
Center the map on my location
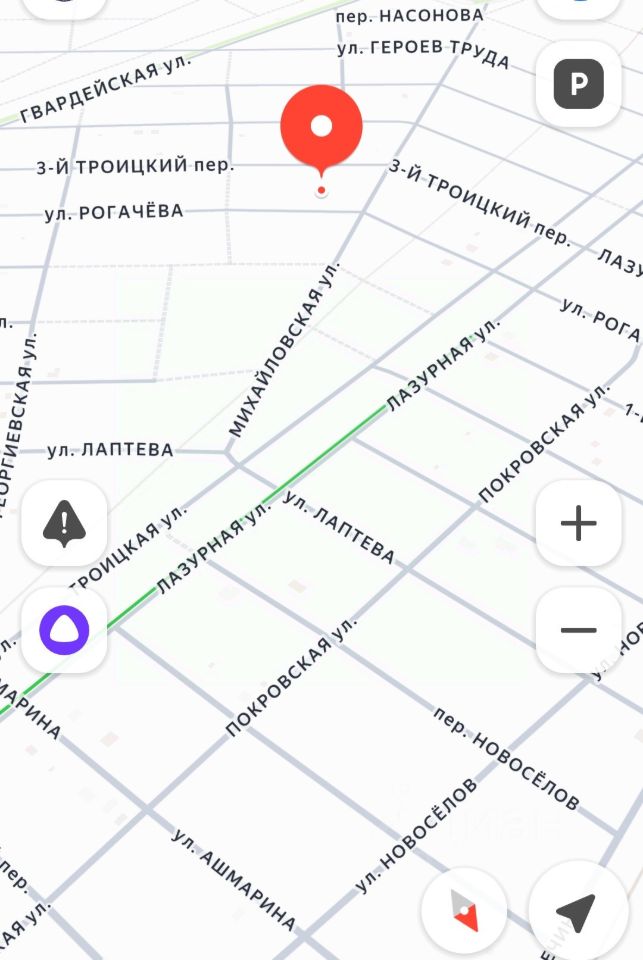point(576,911)
